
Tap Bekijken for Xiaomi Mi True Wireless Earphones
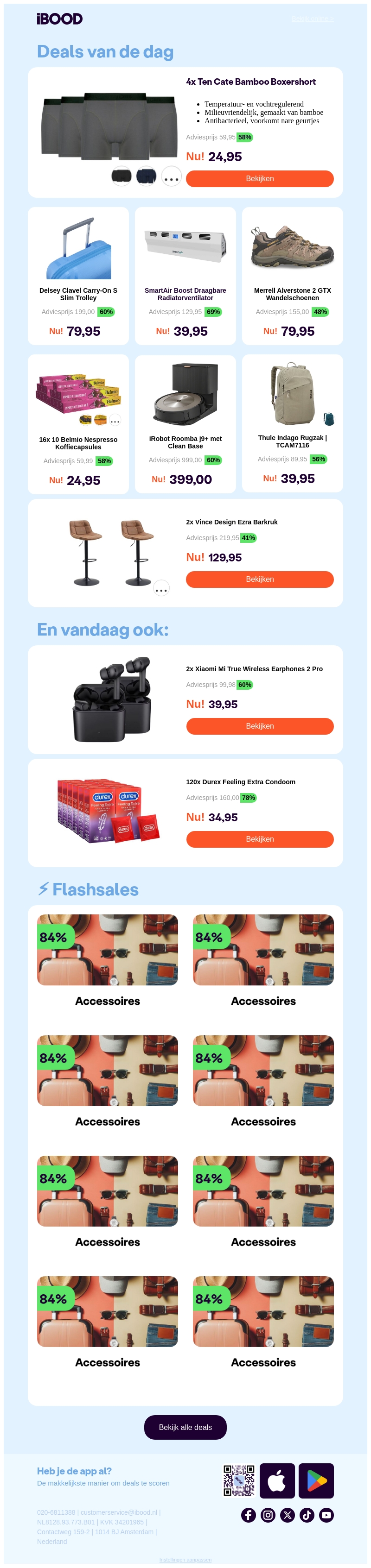click(x=260, y=725)
